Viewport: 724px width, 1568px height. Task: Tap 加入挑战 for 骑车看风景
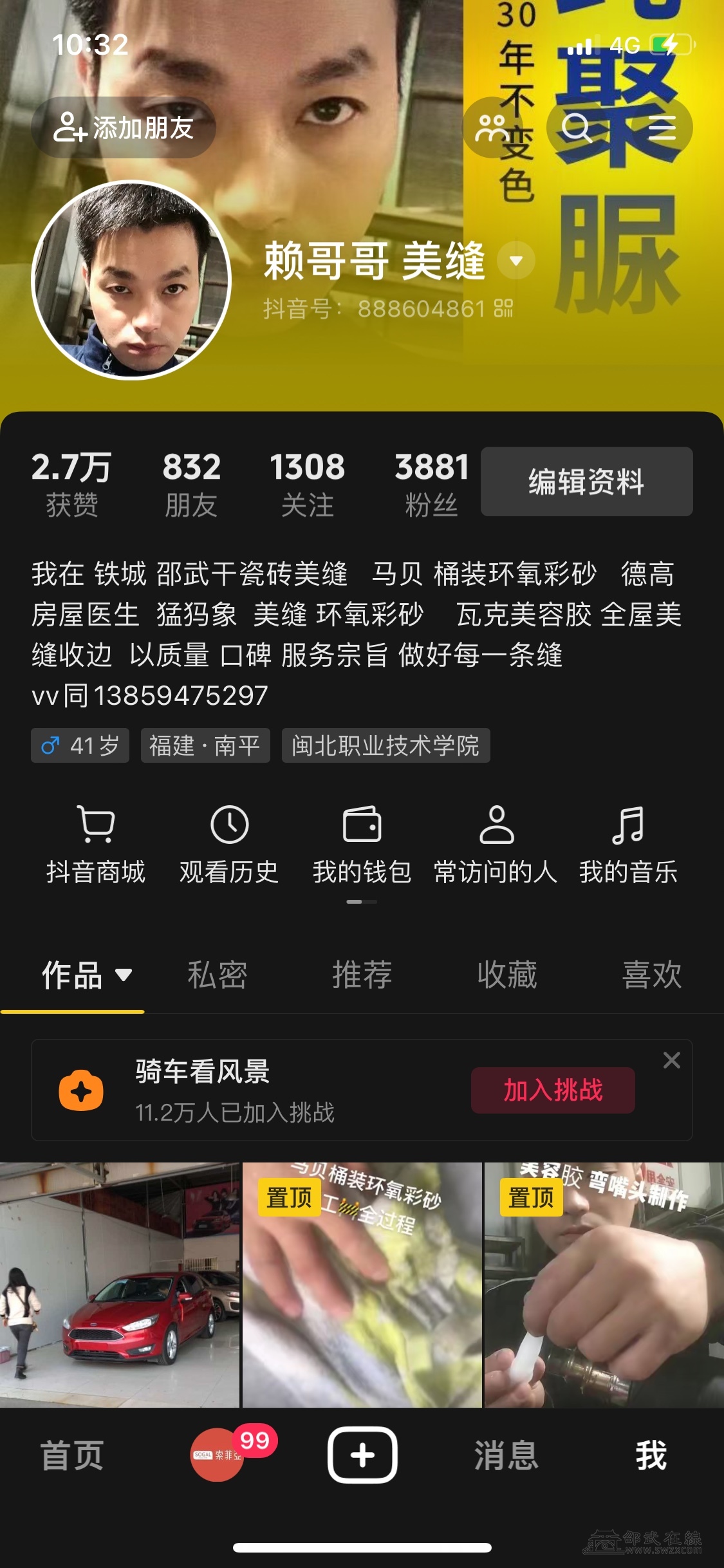click(x=553, y=1090)
